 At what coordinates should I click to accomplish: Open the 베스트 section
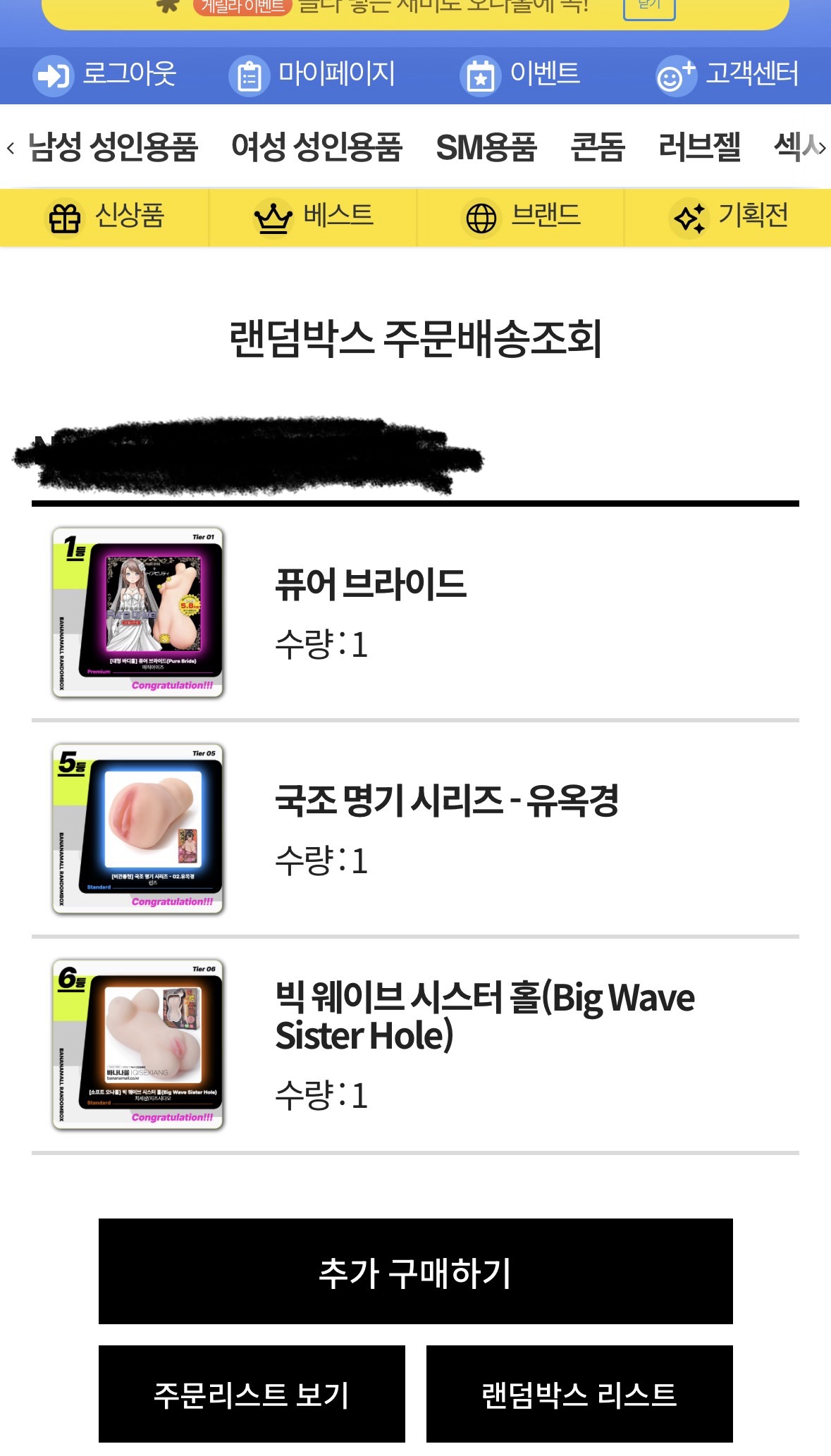pyautogui.click(x=313, y=216)
